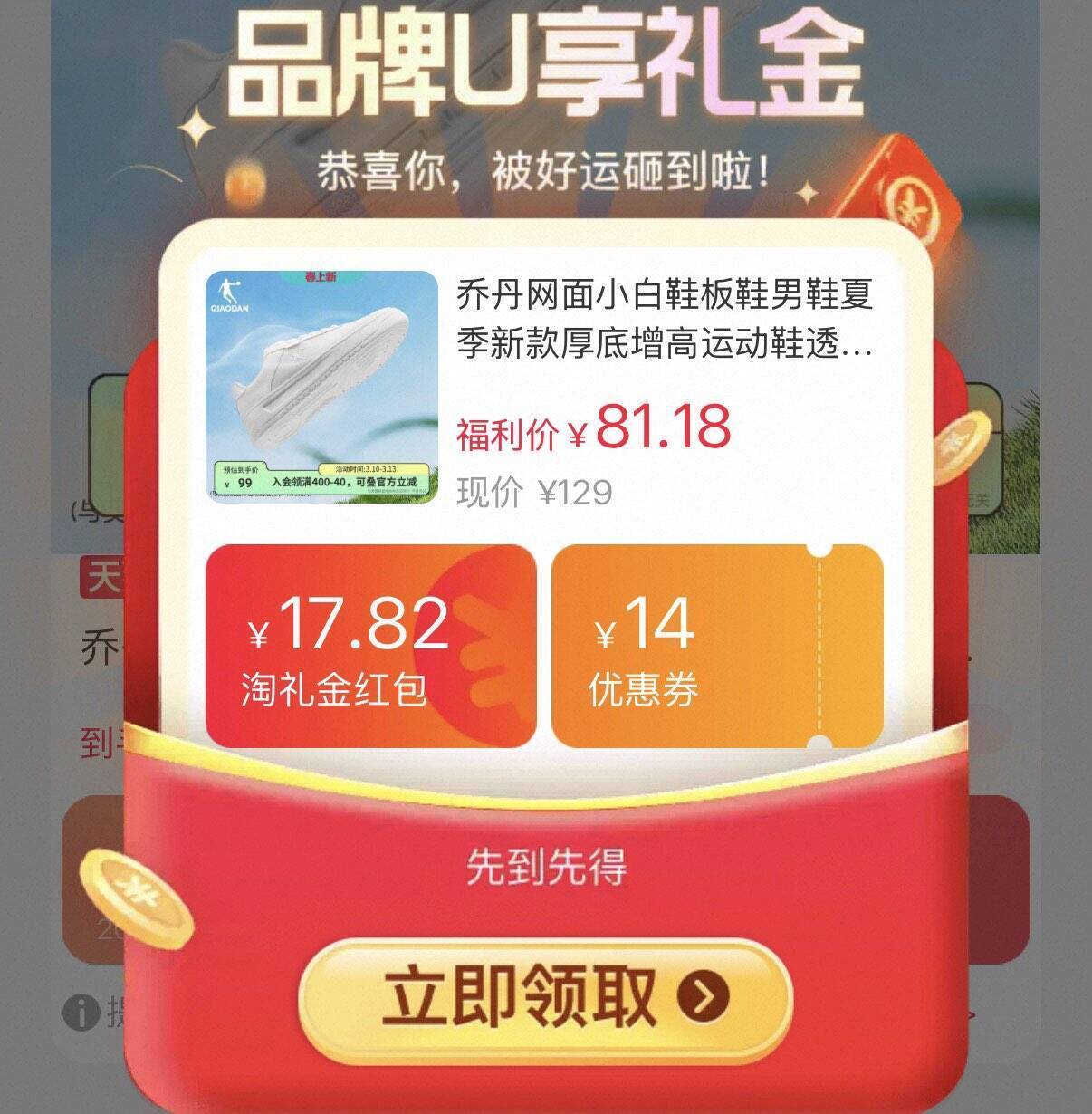The image size is (1092, 1114).
Task: Click the gold coin above the coupon cards
Action: [963, 450]
